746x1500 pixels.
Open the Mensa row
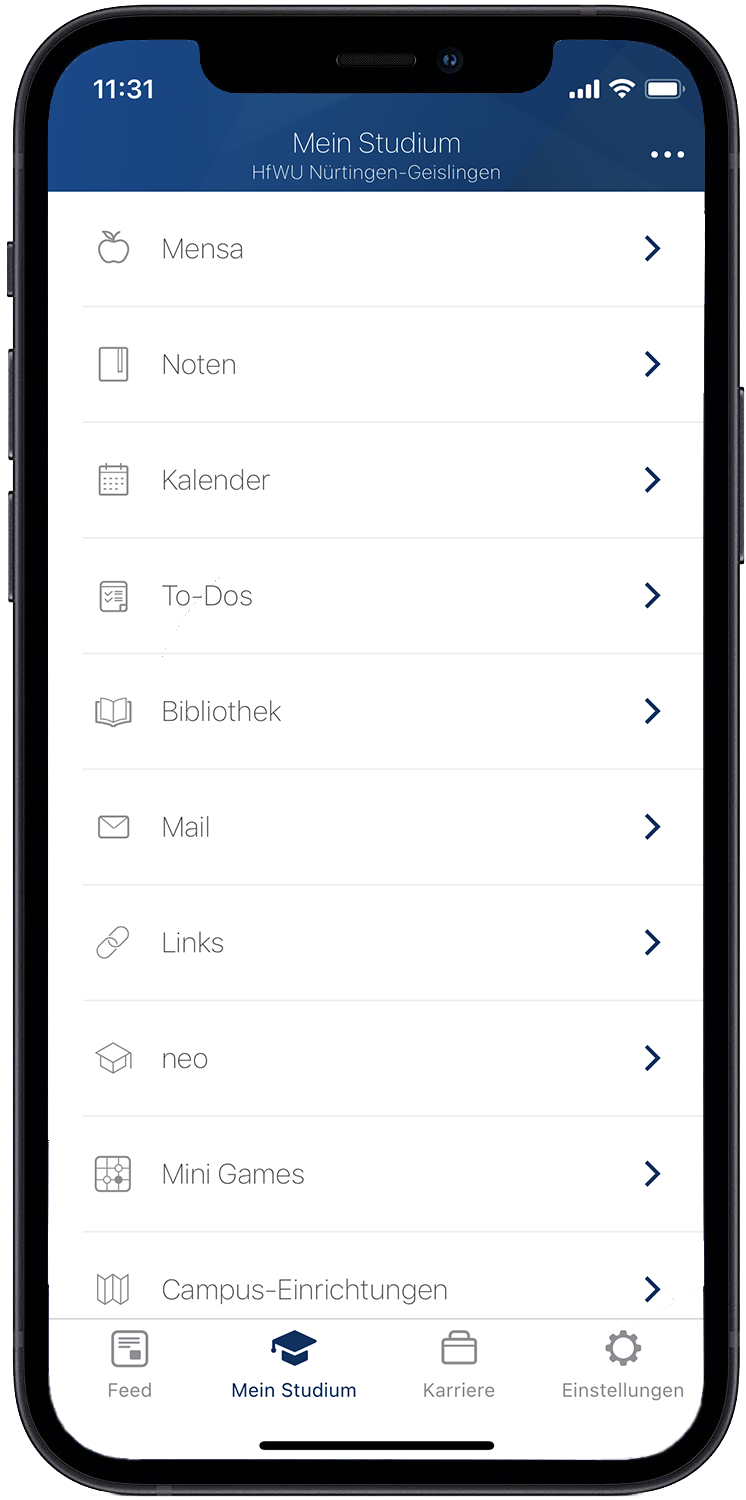click(376, 249)
